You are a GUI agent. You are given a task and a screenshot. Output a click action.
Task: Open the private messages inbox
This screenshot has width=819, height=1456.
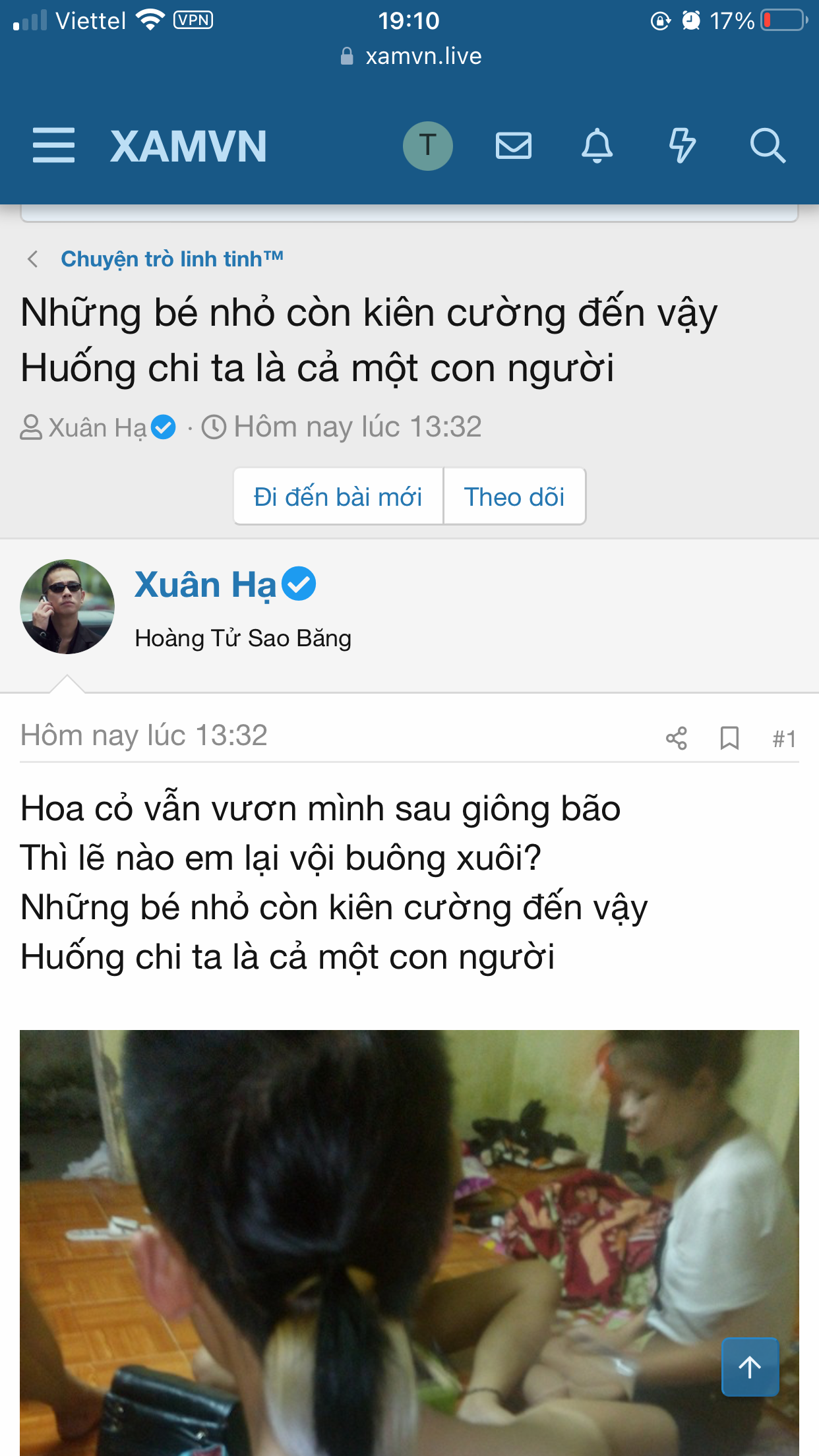pyautogui.click(x=513, y=146)
